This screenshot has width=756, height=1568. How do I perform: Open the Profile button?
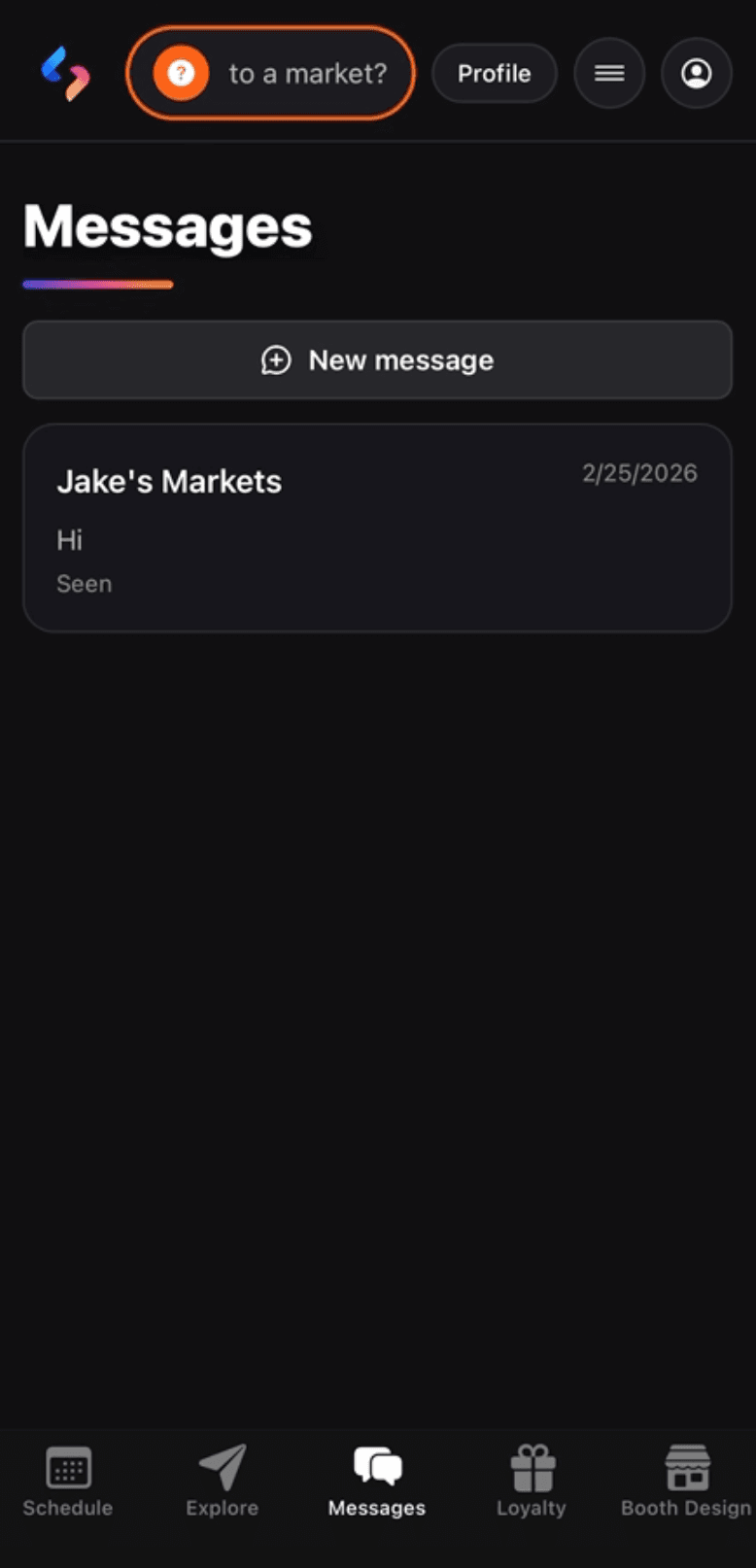(x=495, y=73)
